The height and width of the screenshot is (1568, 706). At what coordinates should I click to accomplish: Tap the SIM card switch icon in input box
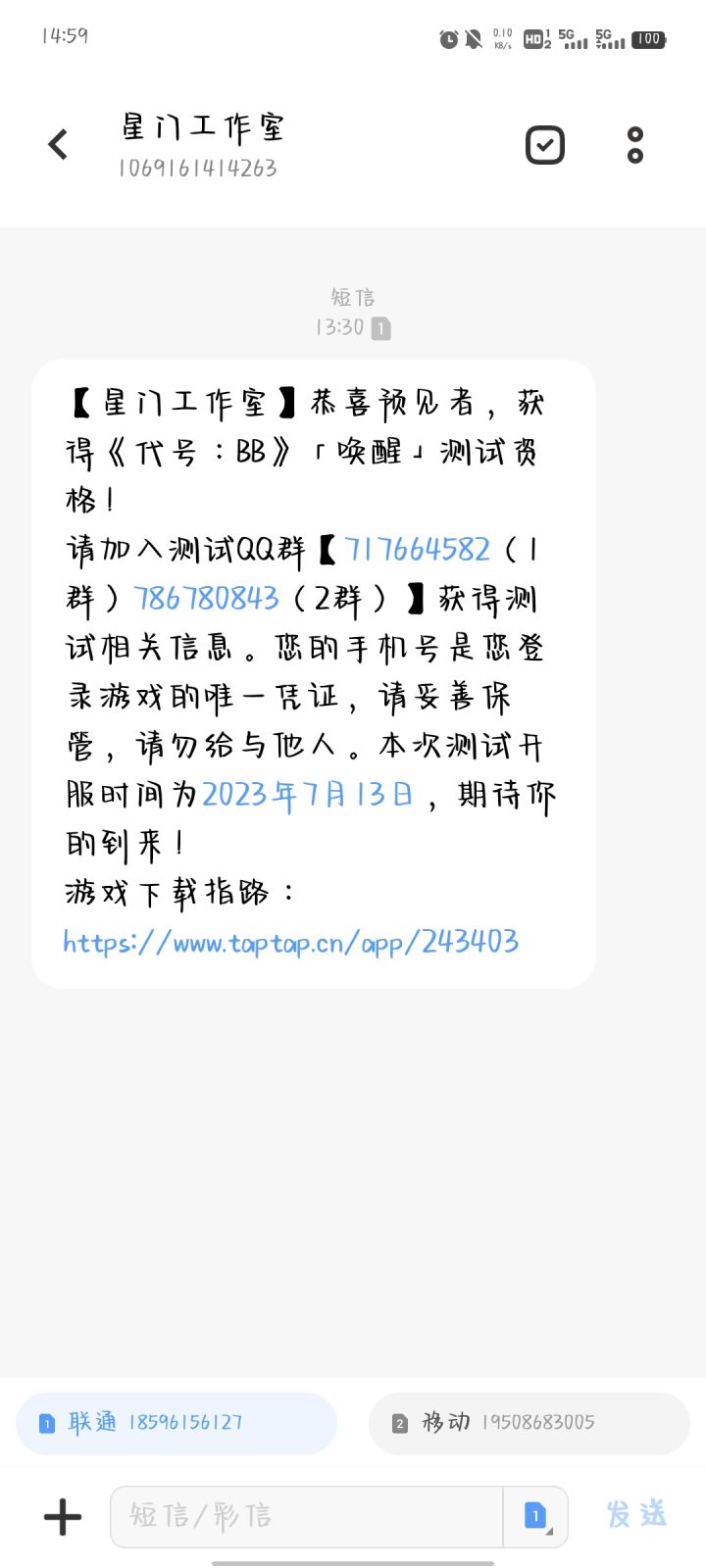[x=536, y=1516]
